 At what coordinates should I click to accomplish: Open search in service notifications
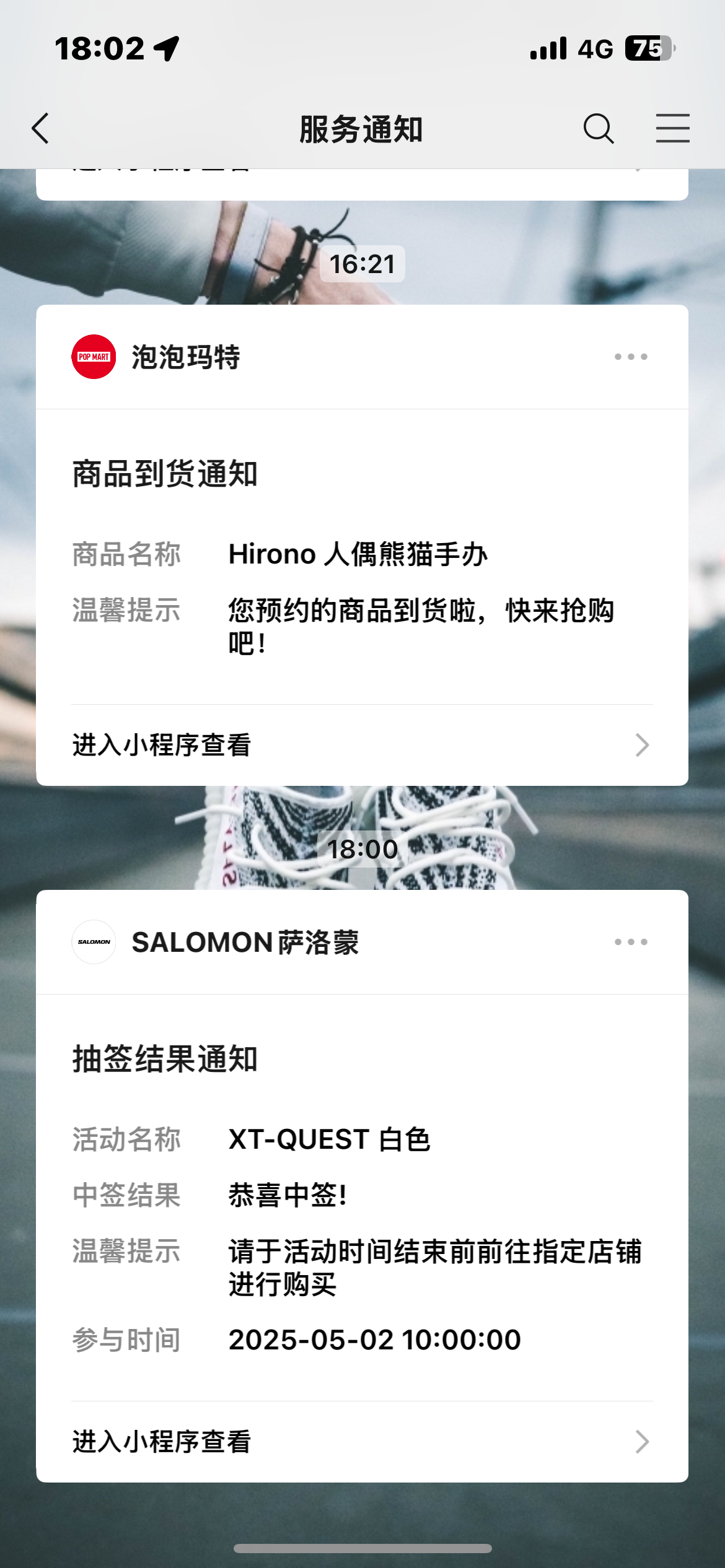click(599, 129)
